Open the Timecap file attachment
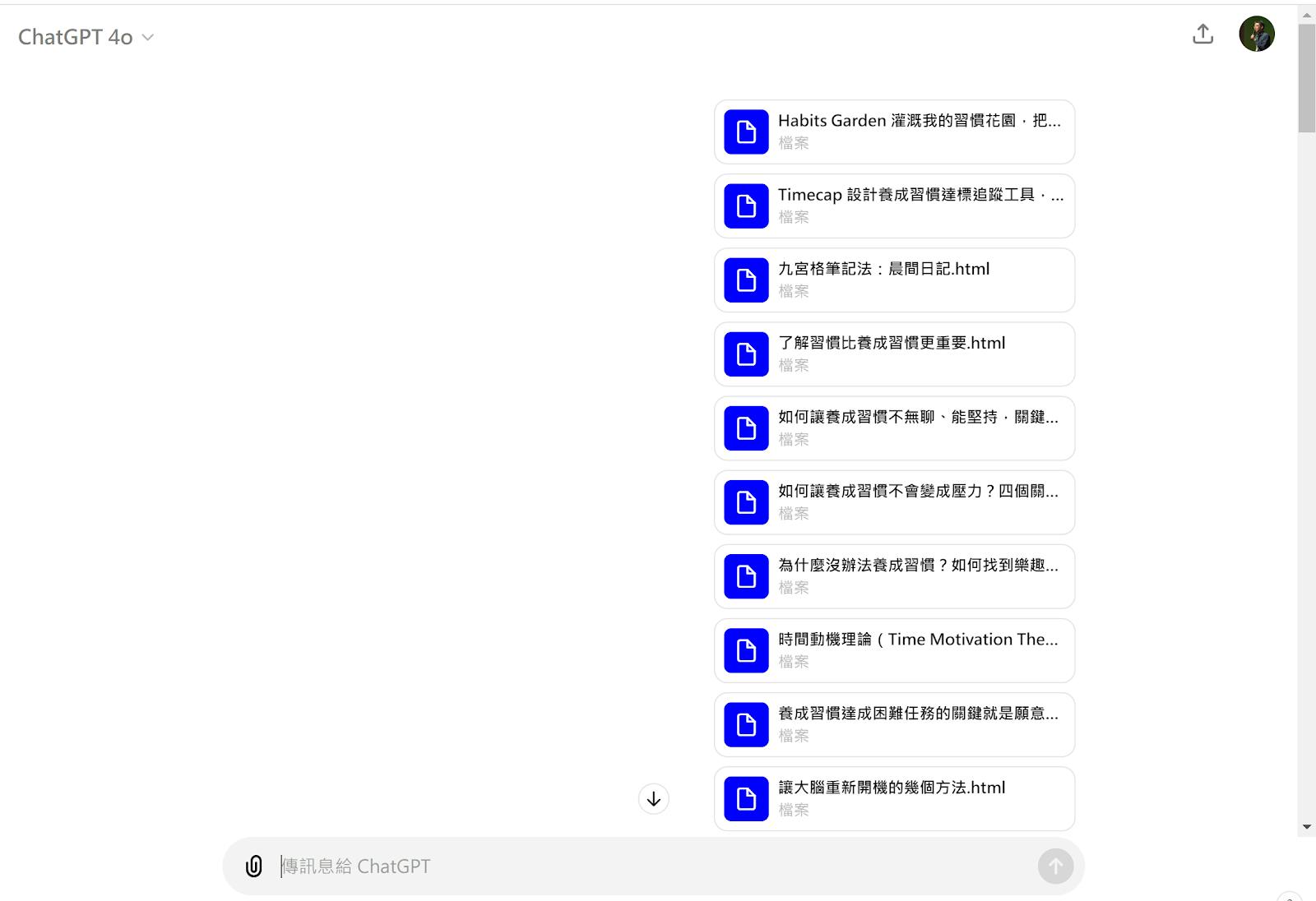The image size is (1316, 901). [x=894, y=206]
